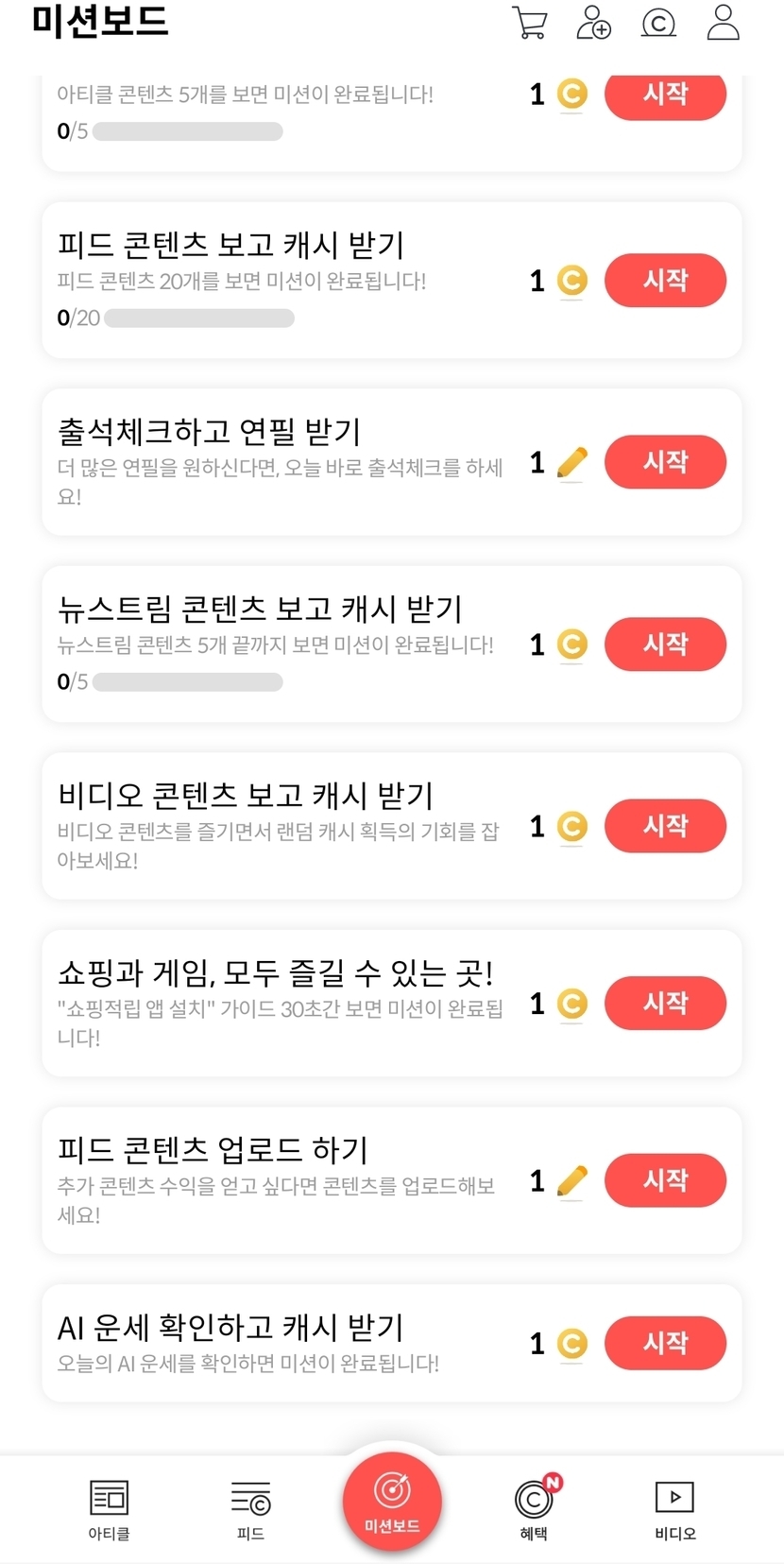Start the 출석체크하고 연필 받기 mission
784x1564 pixels.
click(x=665, y=462)
